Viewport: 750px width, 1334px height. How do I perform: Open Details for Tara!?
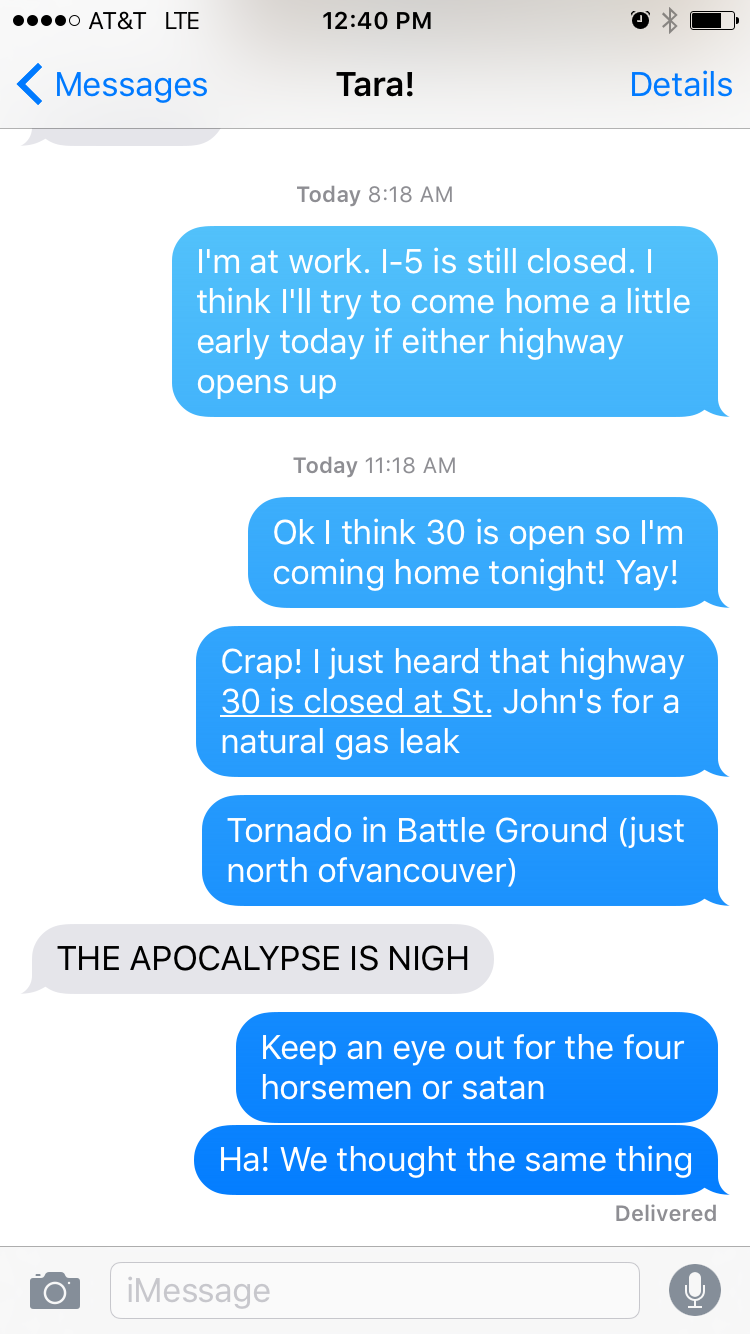680,85
